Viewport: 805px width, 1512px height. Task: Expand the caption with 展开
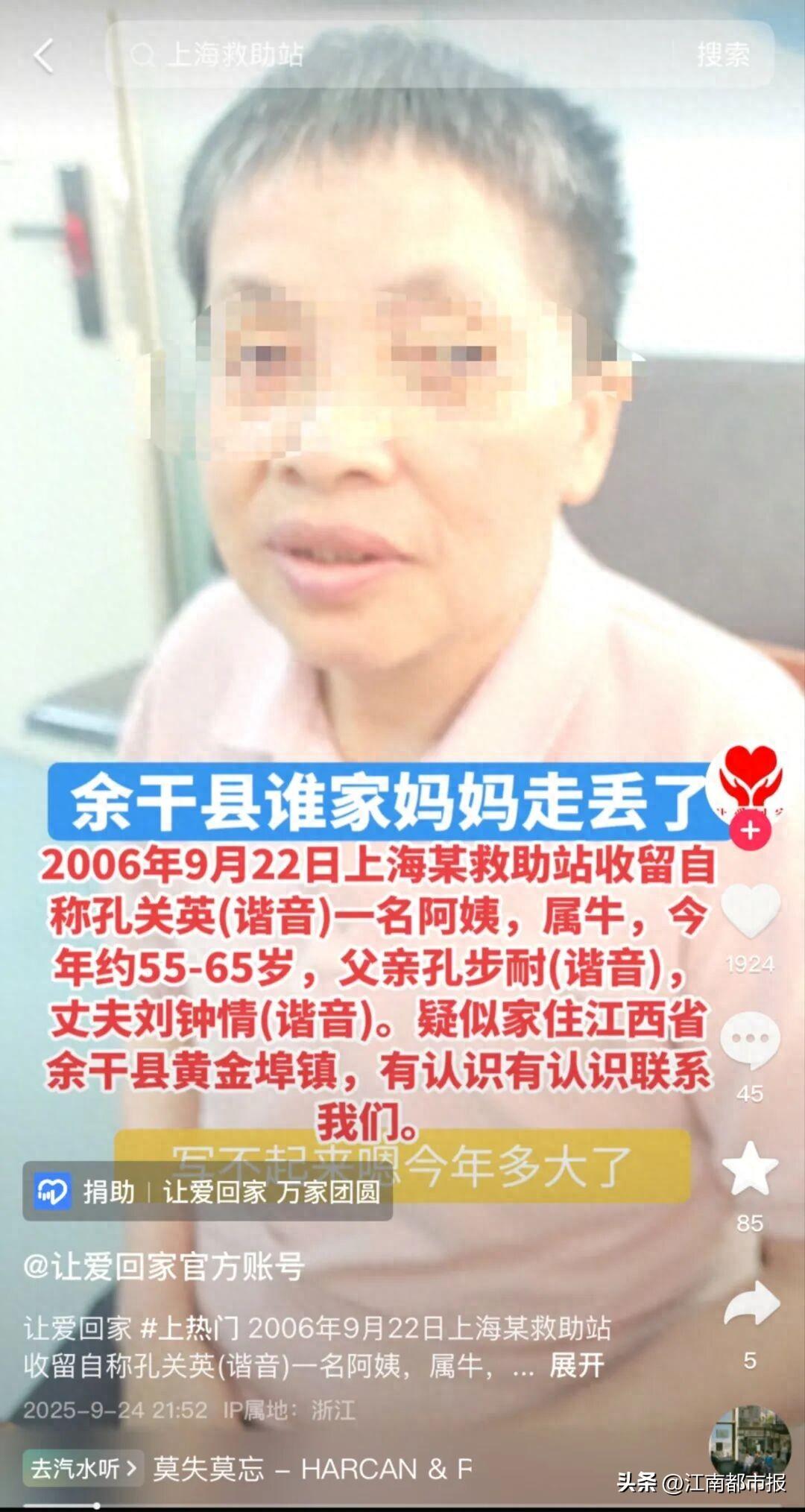click(576, 1366)
